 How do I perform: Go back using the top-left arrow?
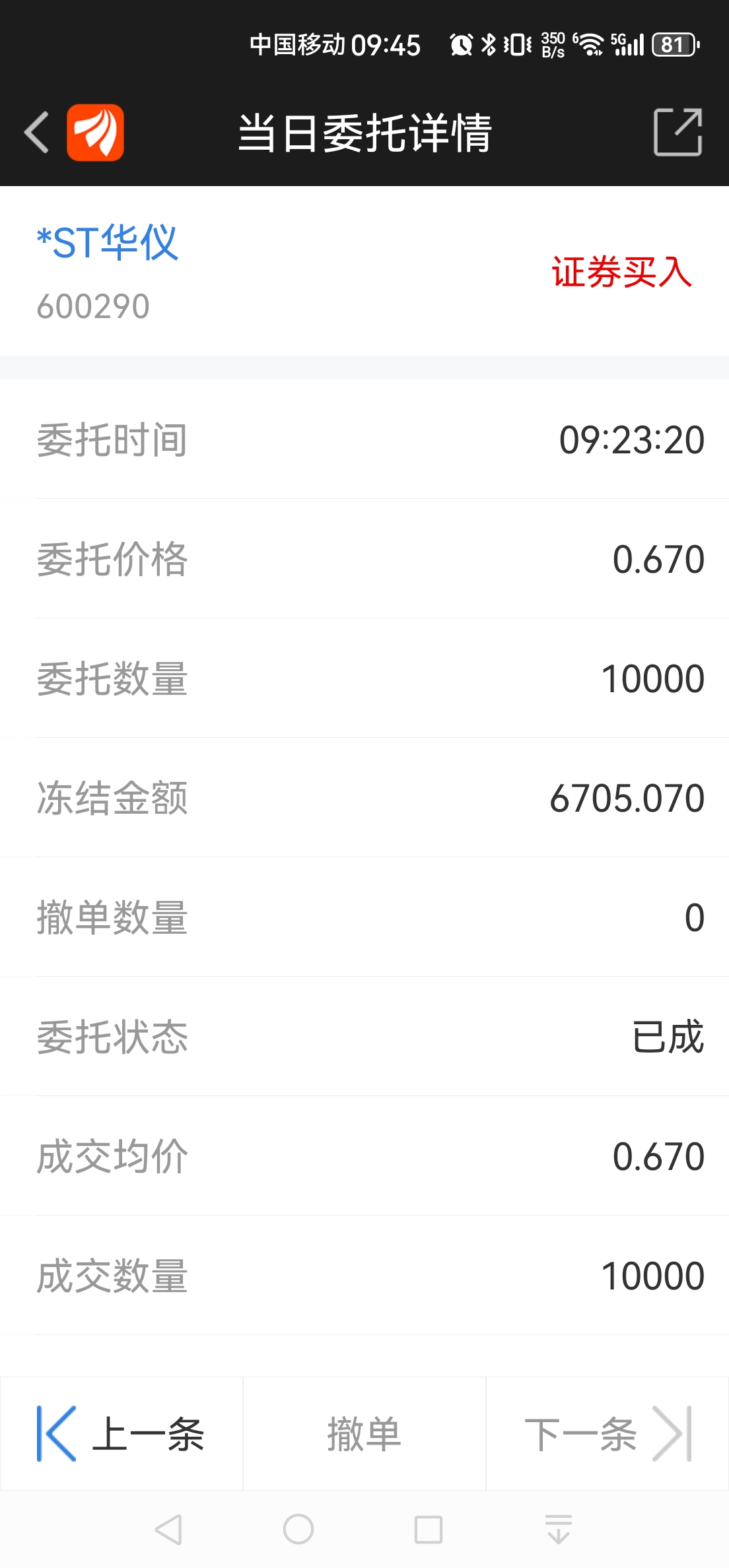[x=37, y=133]
